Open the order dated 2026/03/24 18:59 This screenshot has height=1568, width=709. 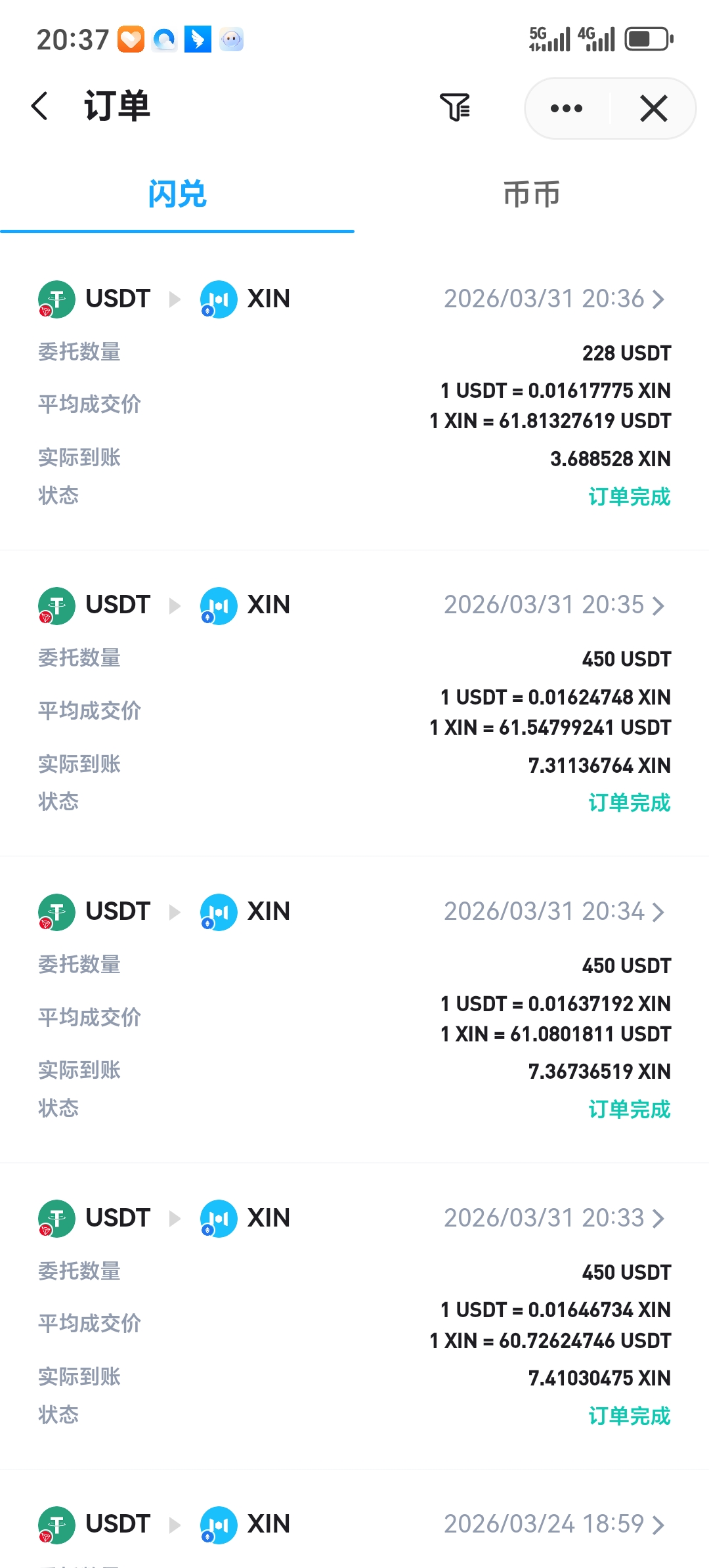pos(553,1525)
